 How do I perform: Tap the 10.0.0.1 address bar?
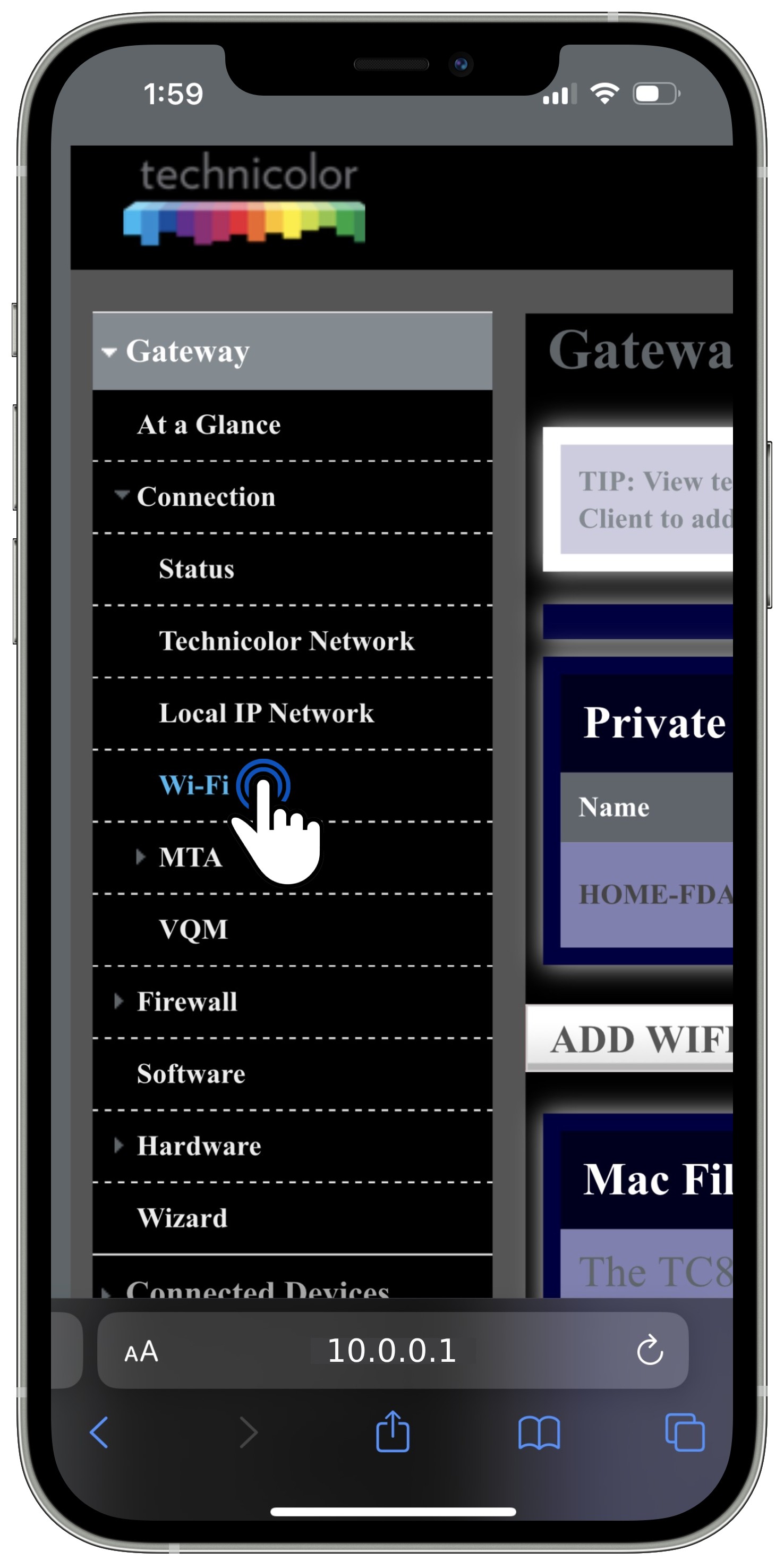391,1351
